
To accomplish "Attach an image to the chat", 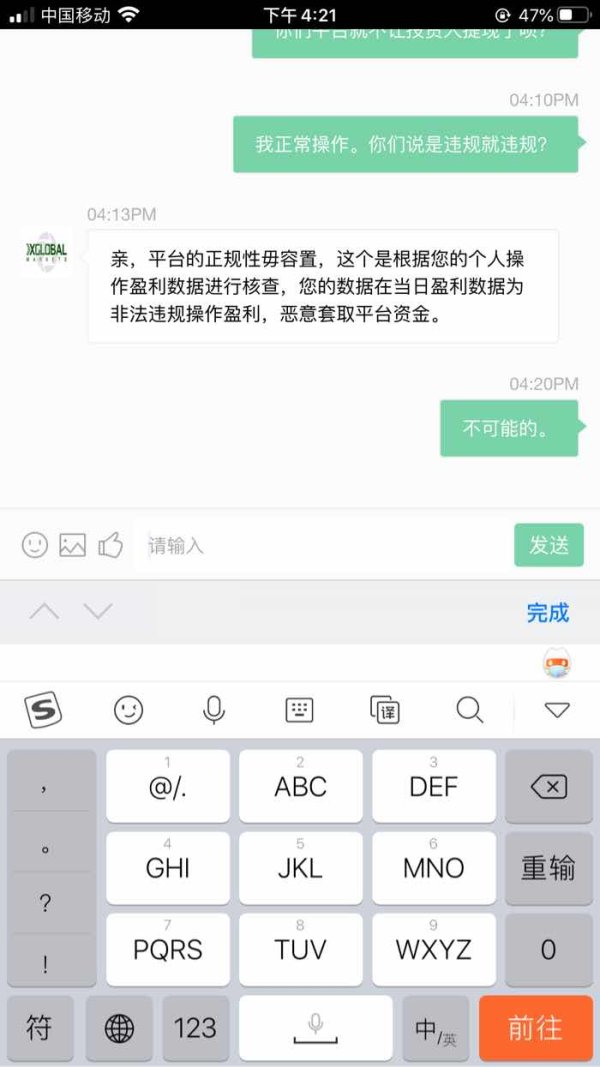I will [73, 545].
